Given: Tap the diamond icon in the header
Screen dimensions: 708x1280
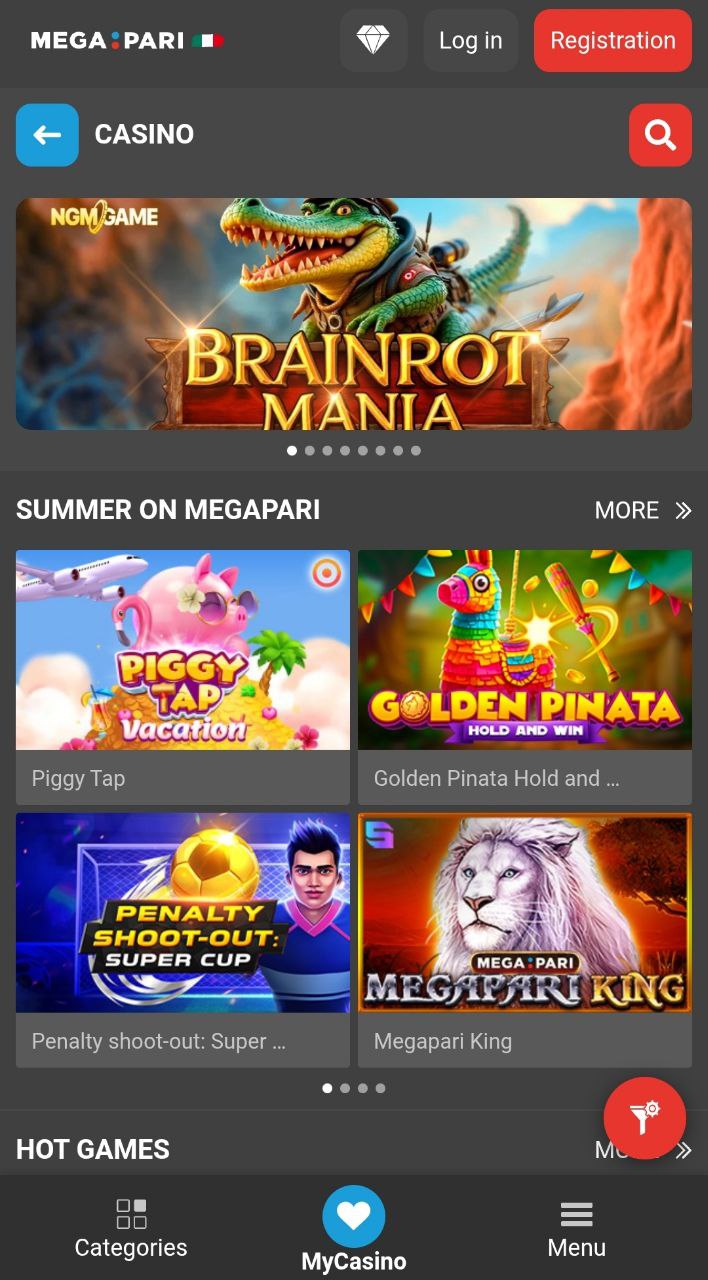Looking at the screenshot, I should click(x=374, y=41).
